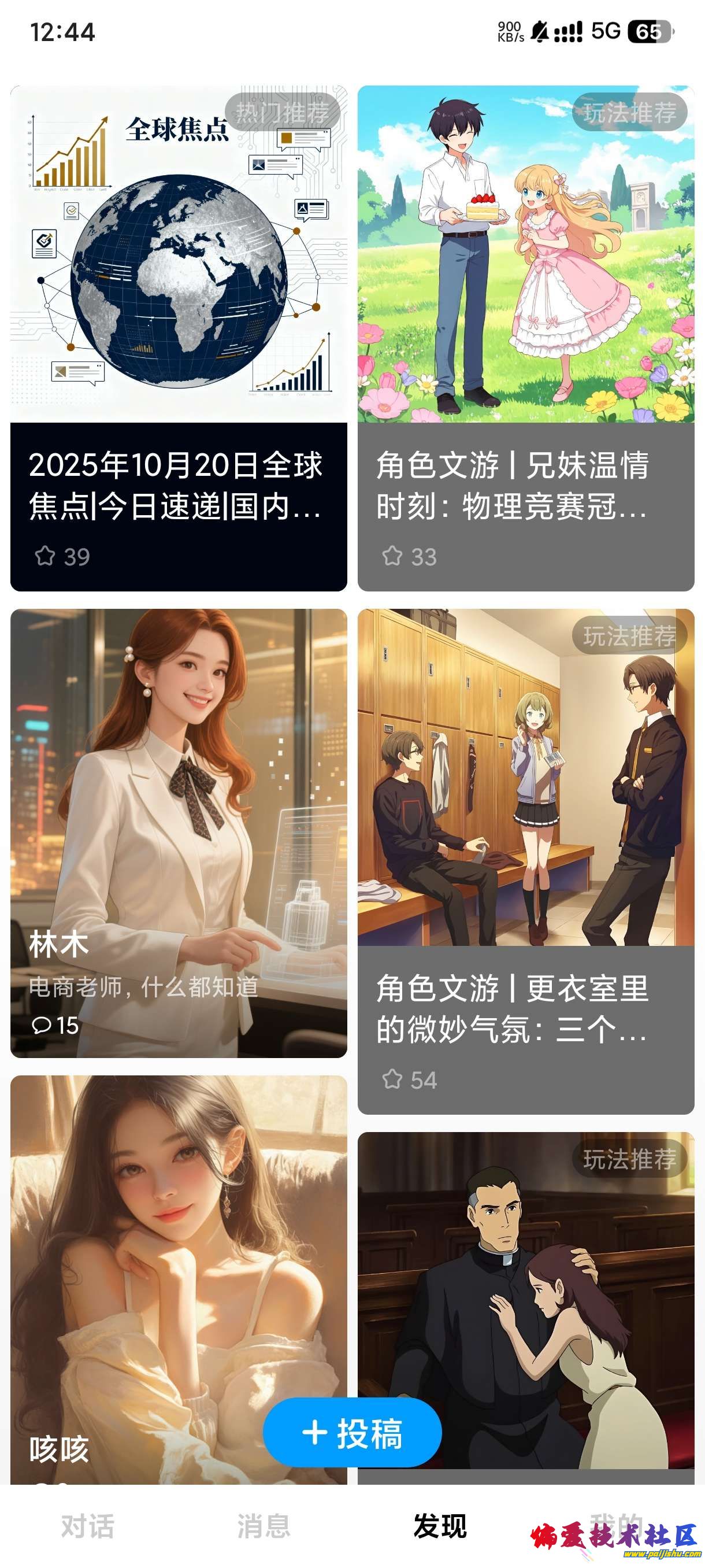
Task: Open the 林木 e-commerce teacher character card
Action: [178, 832]
